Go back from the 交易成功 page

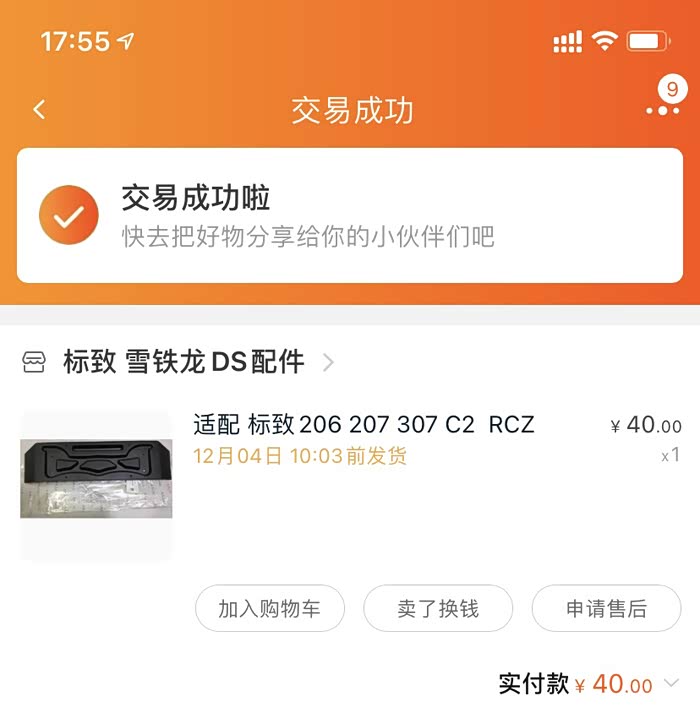point(40,110)
